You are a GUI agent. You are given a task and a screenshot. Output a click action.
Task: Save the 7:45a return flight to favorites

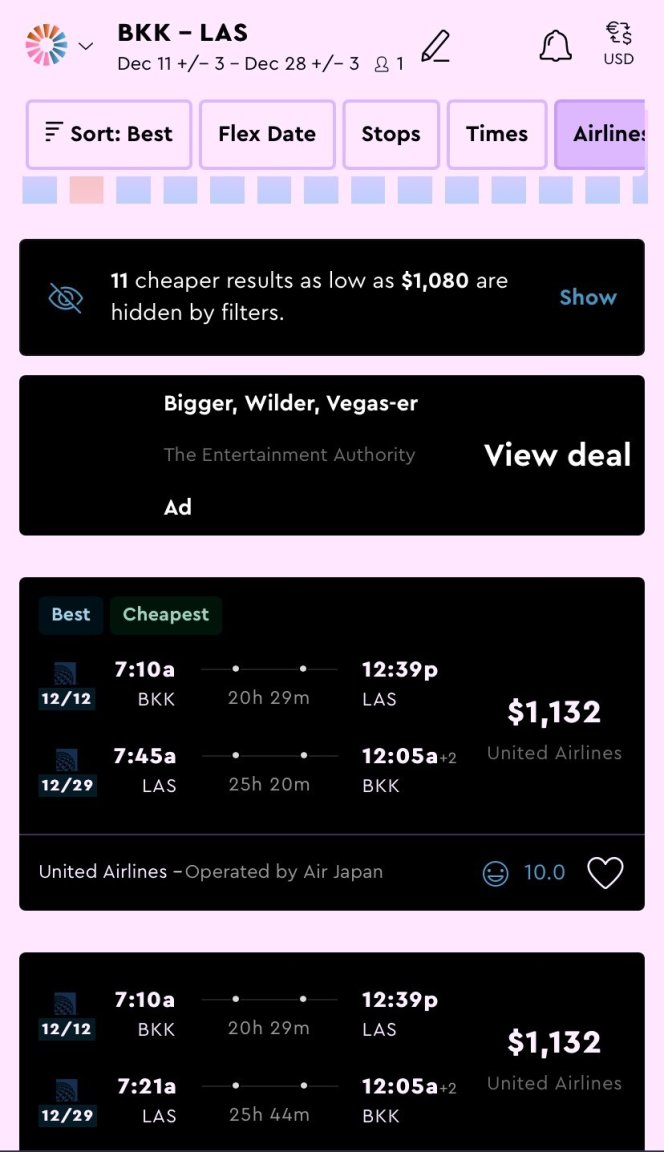(605, 873)
